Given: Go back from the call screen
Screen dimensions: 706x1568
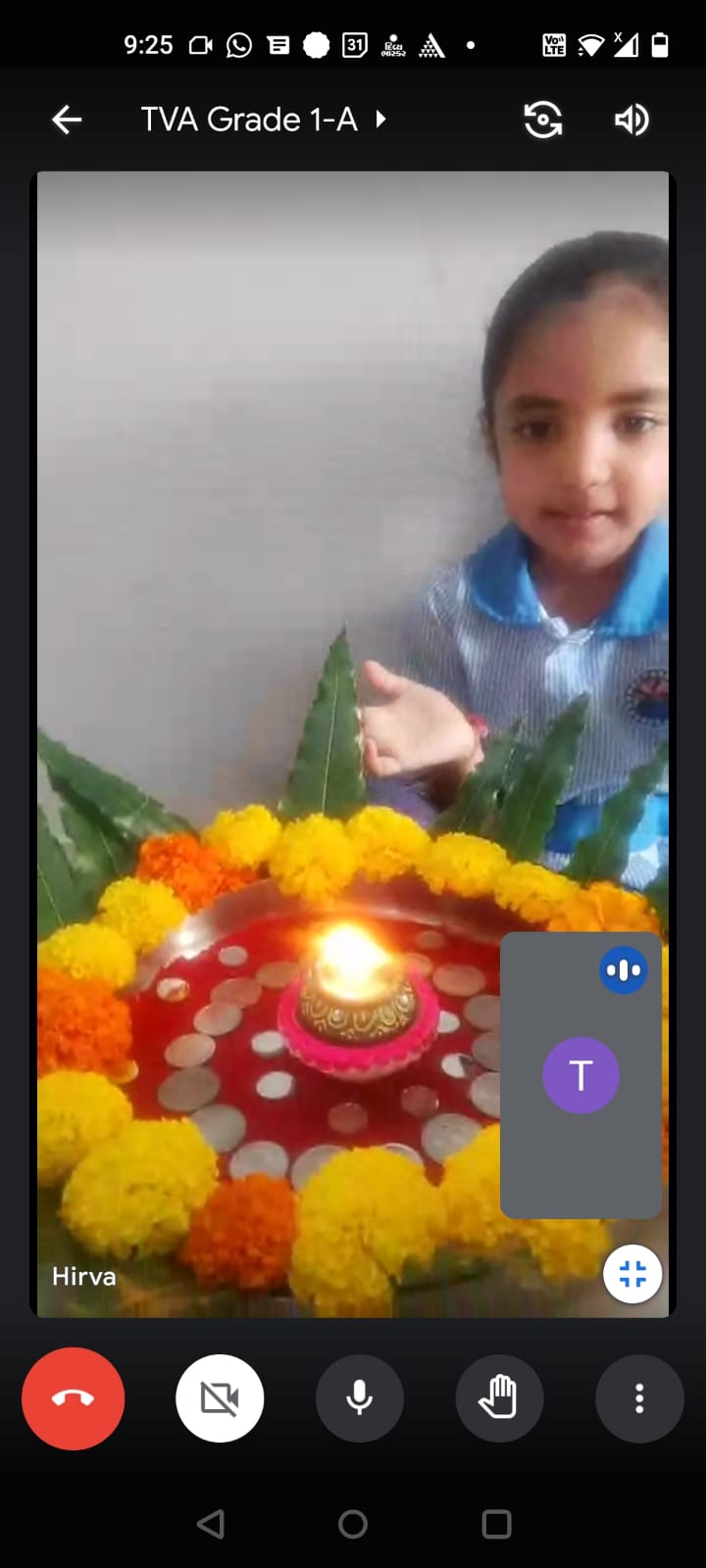Looking at the screenshot, I should [67, 120].
